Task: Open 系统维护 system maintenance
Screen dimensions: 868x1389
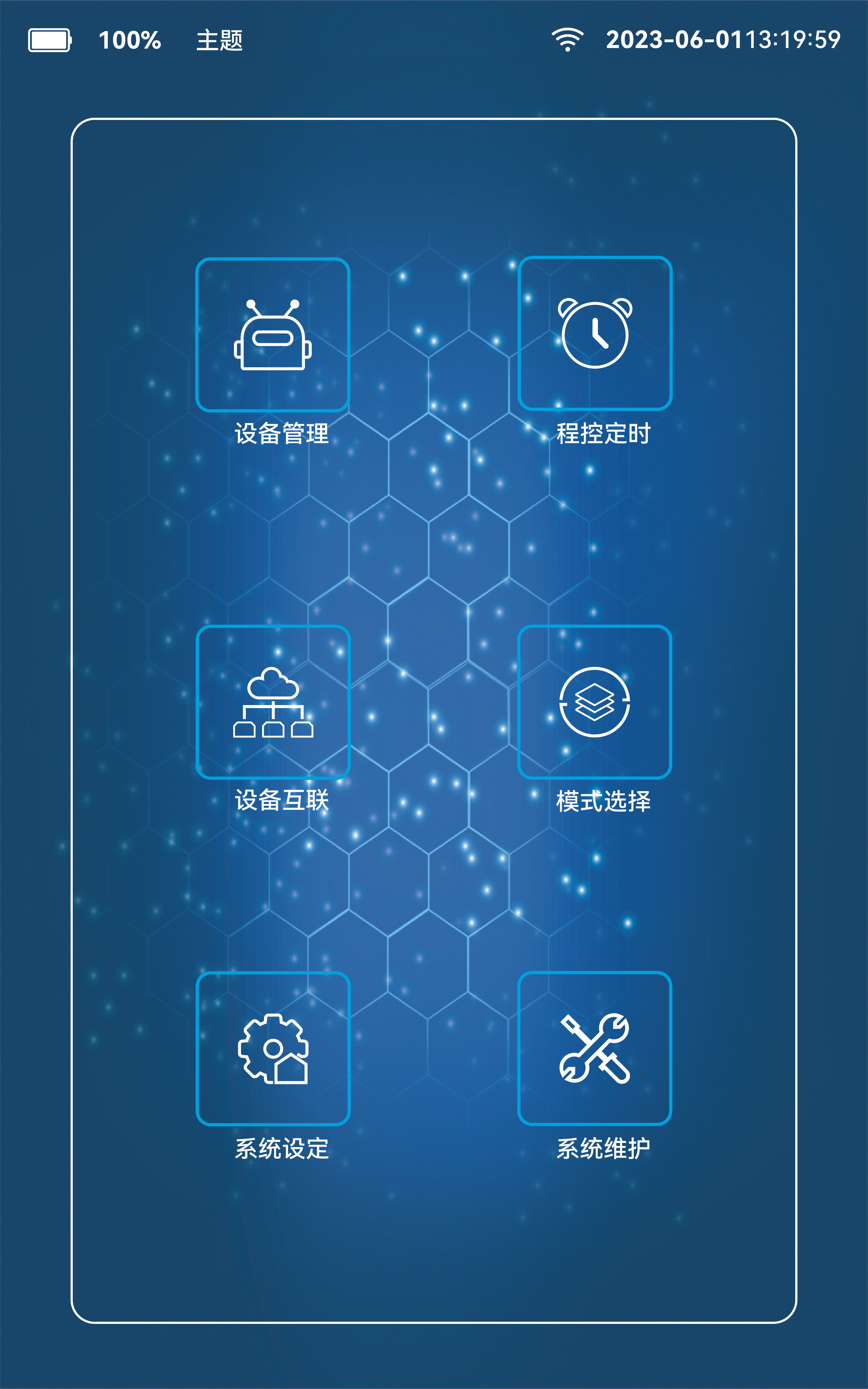Action: (x=595, y=1049)
